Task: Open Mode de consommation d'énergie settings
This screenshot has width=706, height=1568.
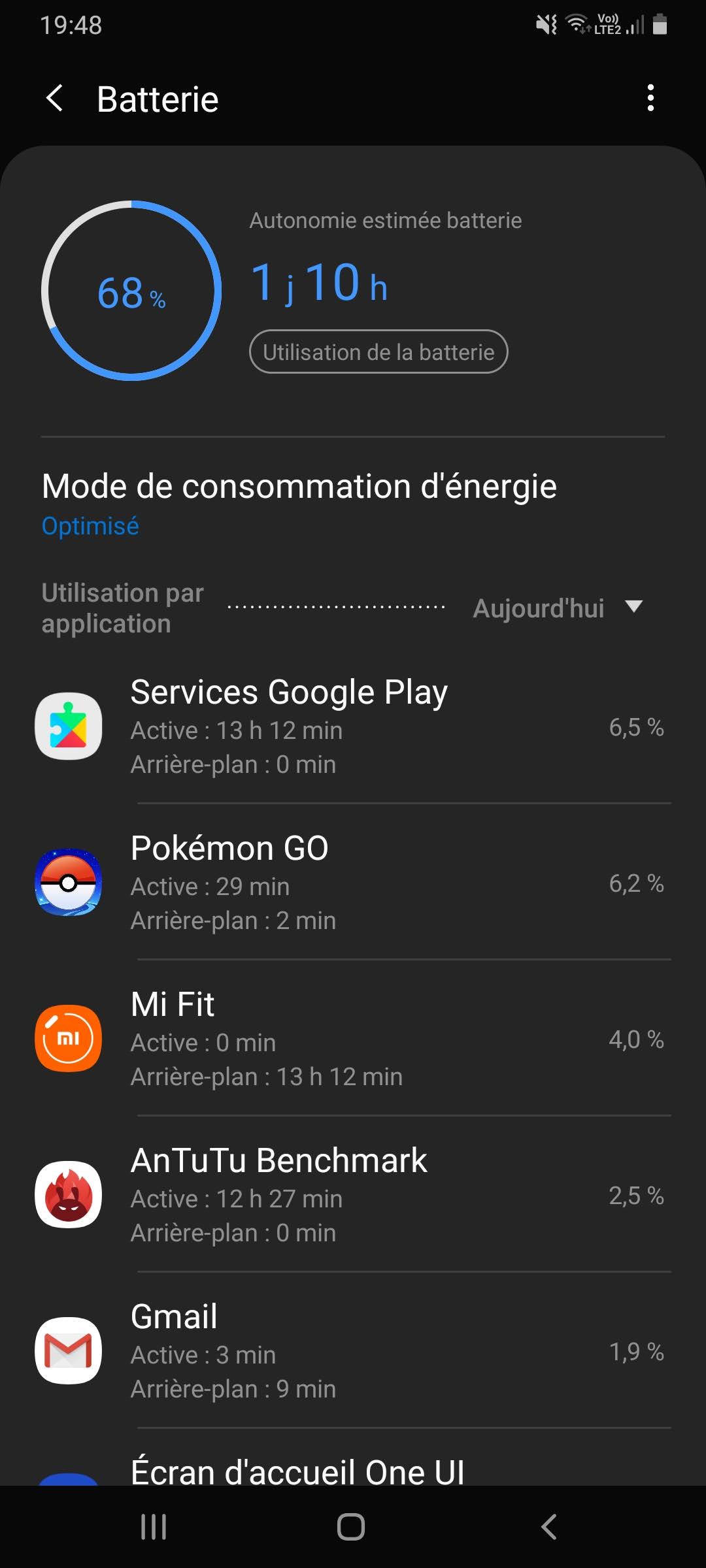Action: [x=299, y=502]
